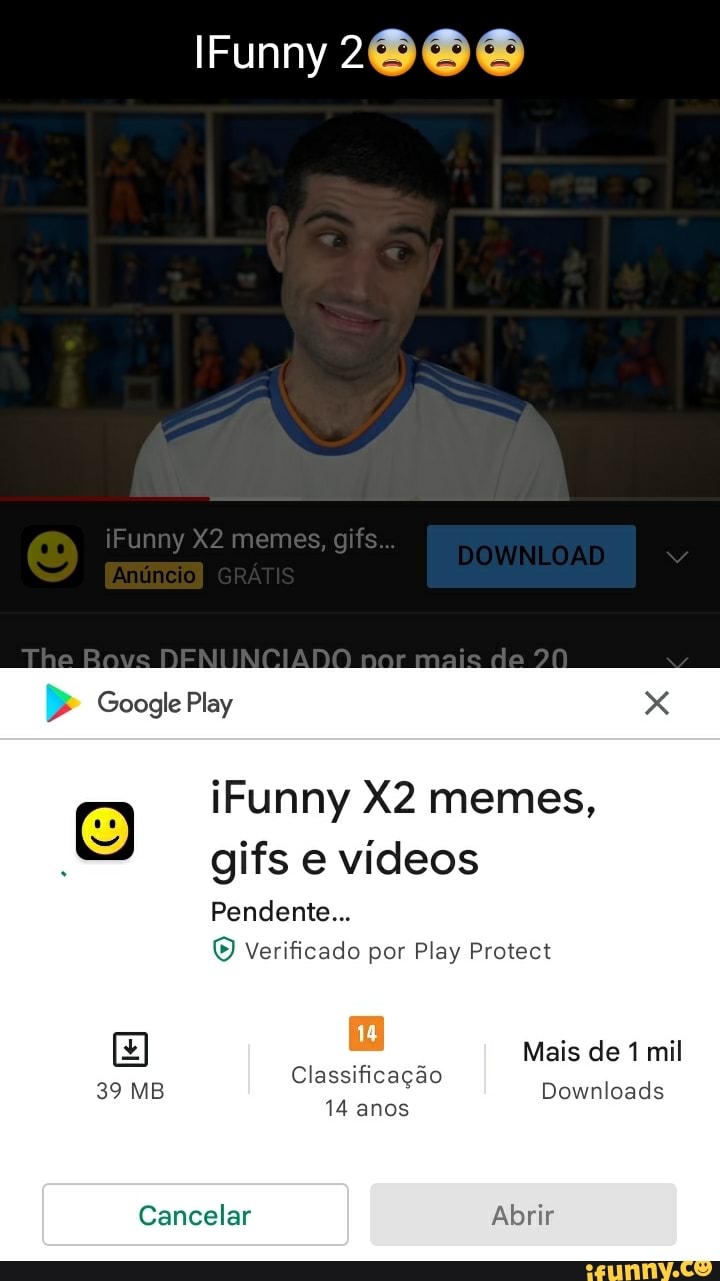This screenshot has width=720, height=1281.
Task: Close the Google Play install popup
Action: [x=656, y=703]
